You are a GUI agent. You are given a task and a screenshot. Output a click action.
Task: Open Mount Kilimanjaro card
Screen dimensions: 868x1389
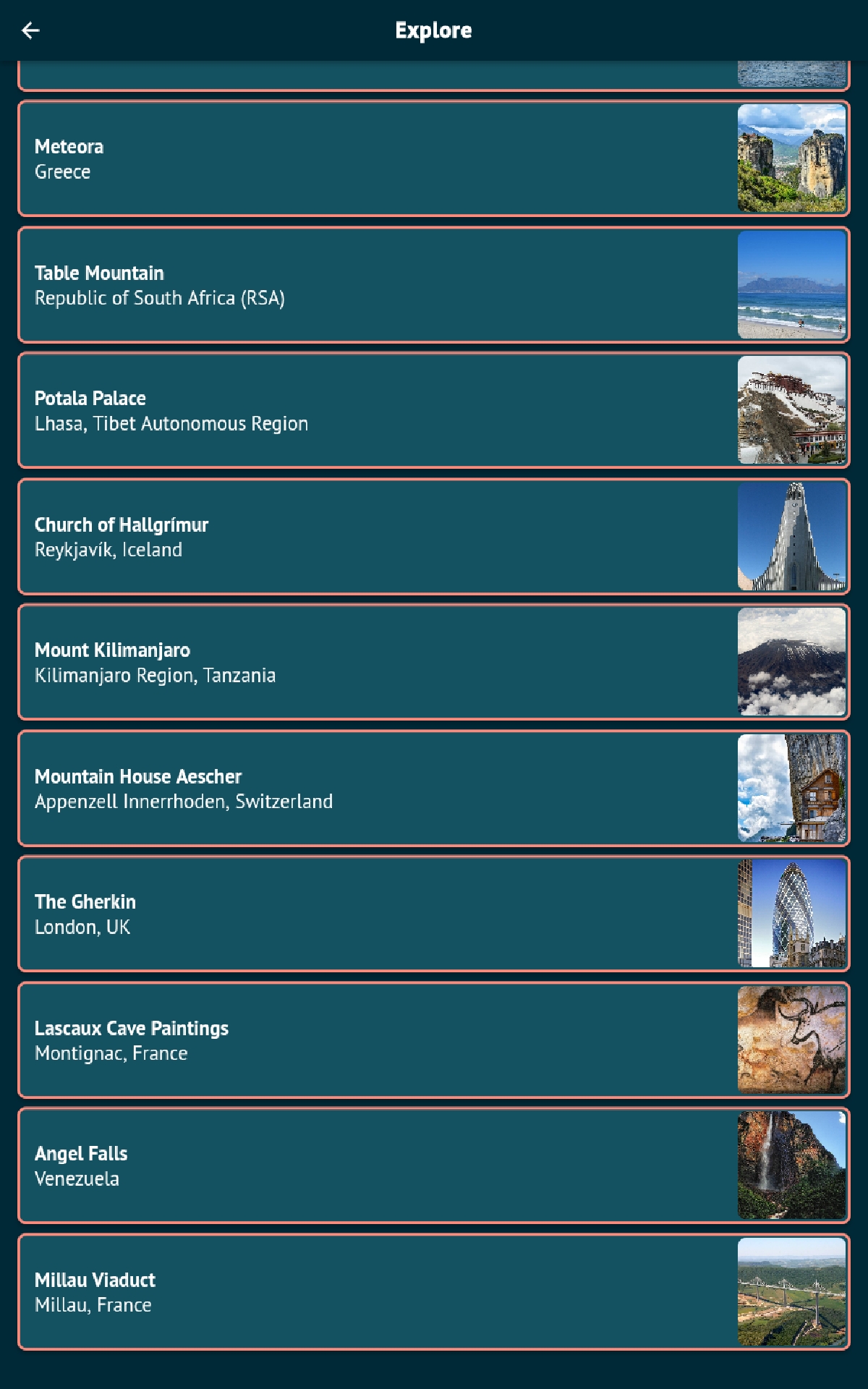[434, 662]
